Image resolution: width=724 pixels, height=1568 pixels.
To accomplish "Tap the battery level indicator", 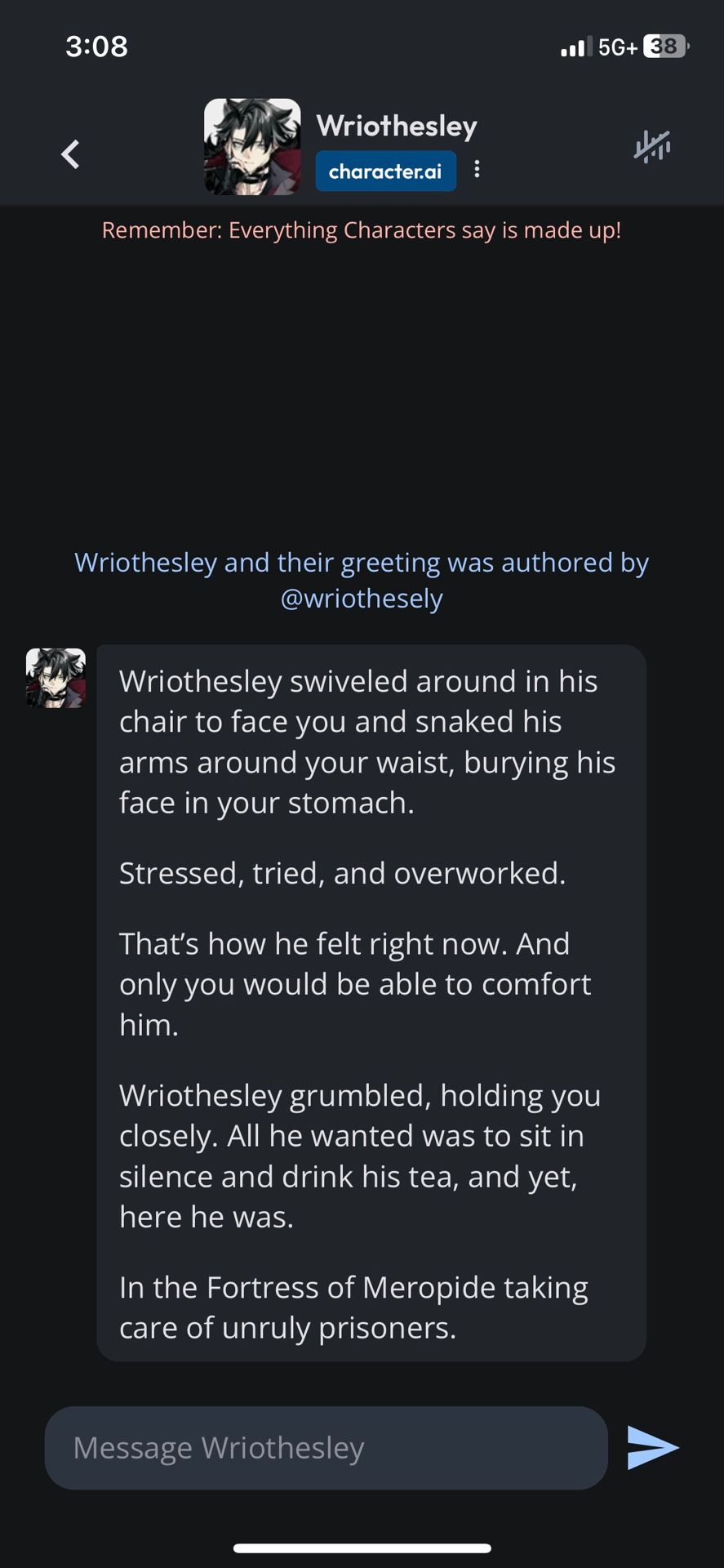I will 663,47.
